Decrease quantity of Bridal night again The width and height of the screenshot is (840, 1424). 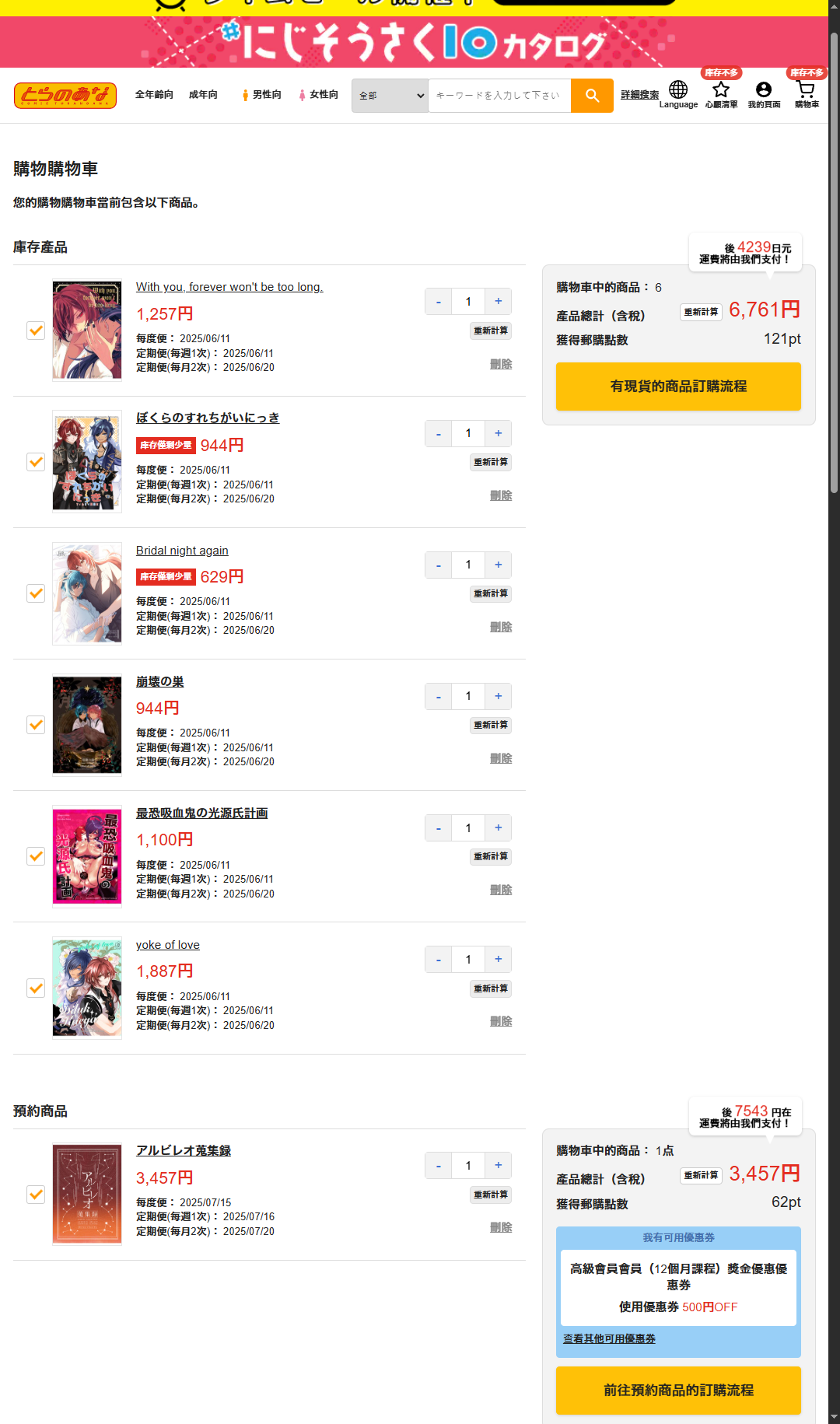pyautogui.click(x=439, y=565)
